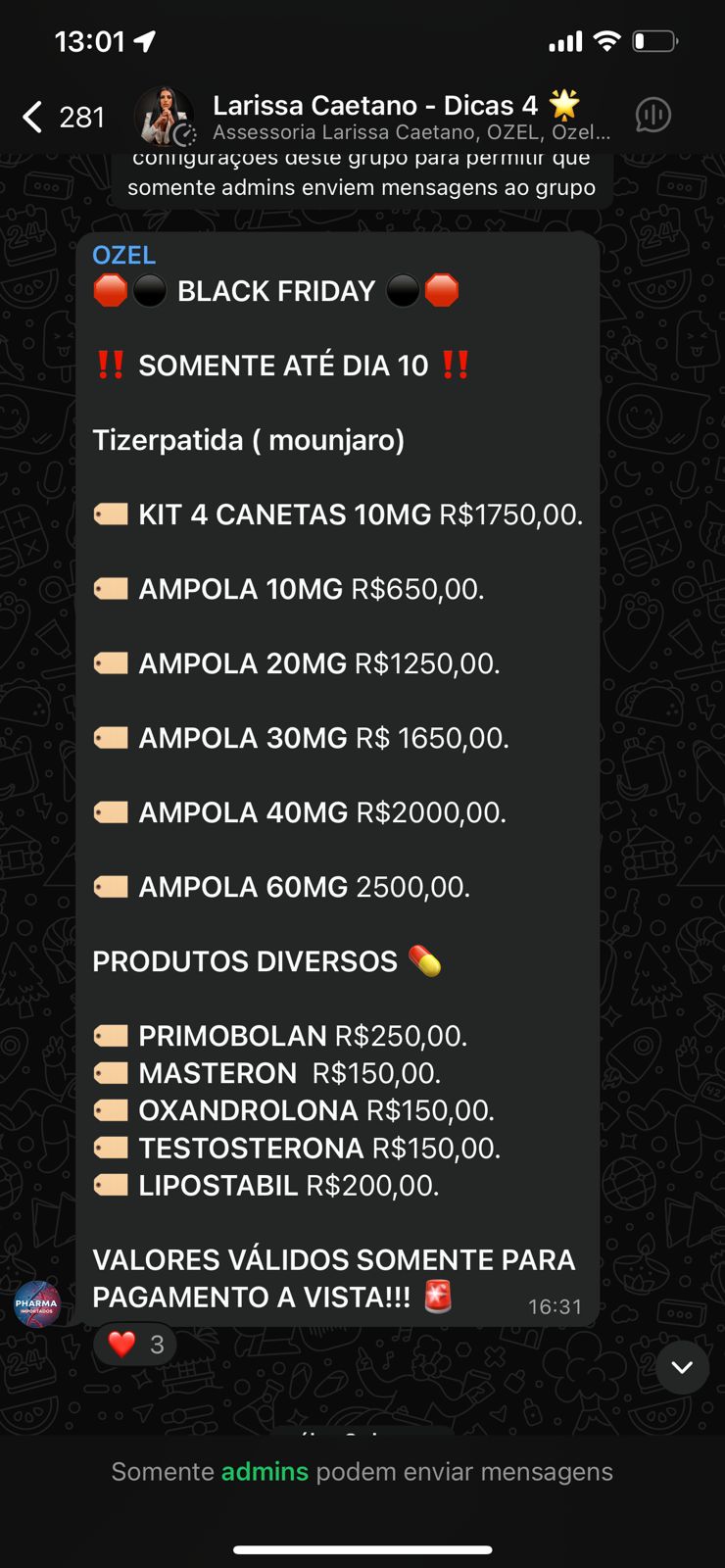Start a voice chat in the group

[x=652, y=116]
